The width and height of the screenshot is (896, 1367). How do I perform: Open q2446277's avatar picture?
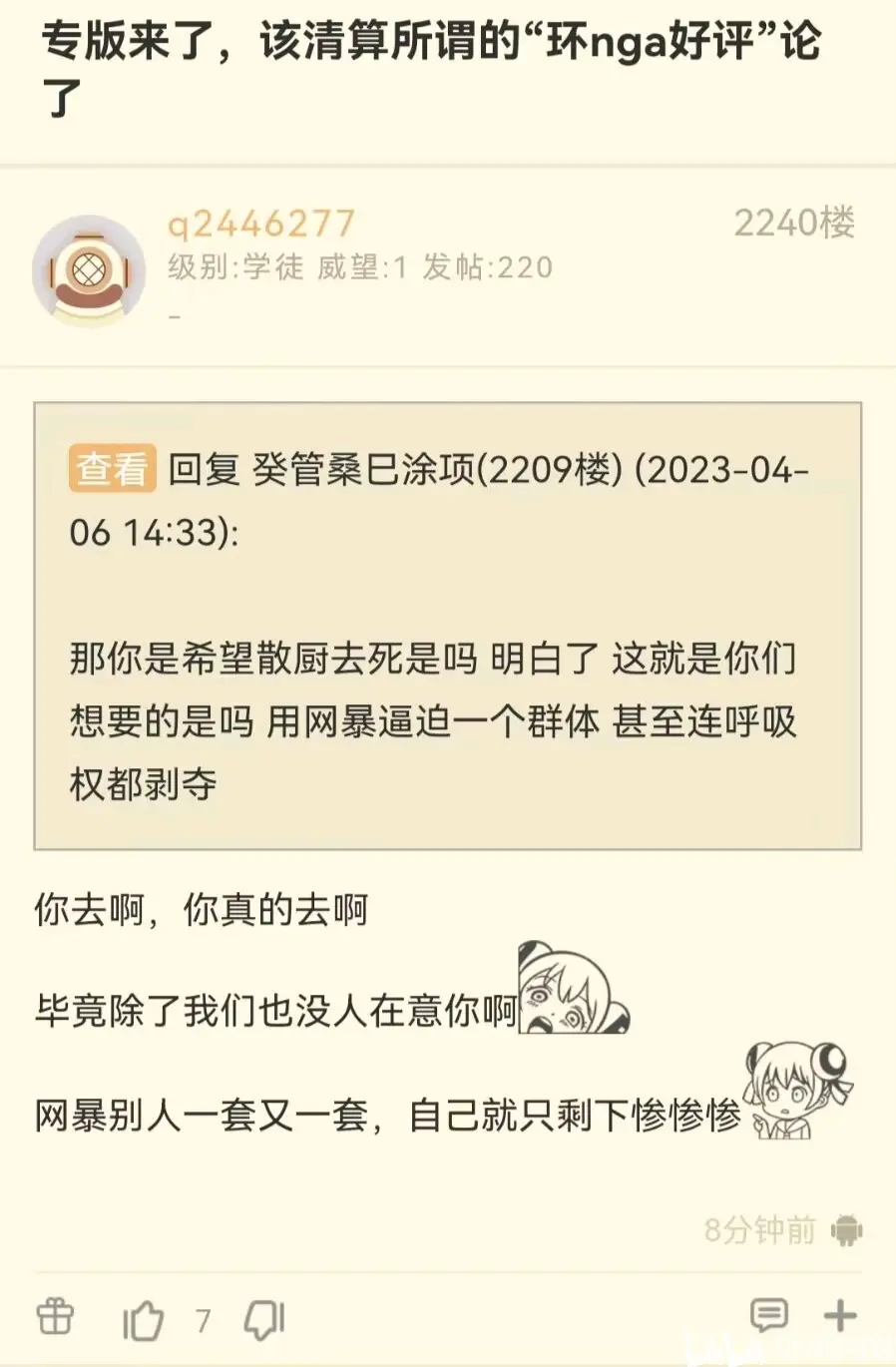coord(89,271)
